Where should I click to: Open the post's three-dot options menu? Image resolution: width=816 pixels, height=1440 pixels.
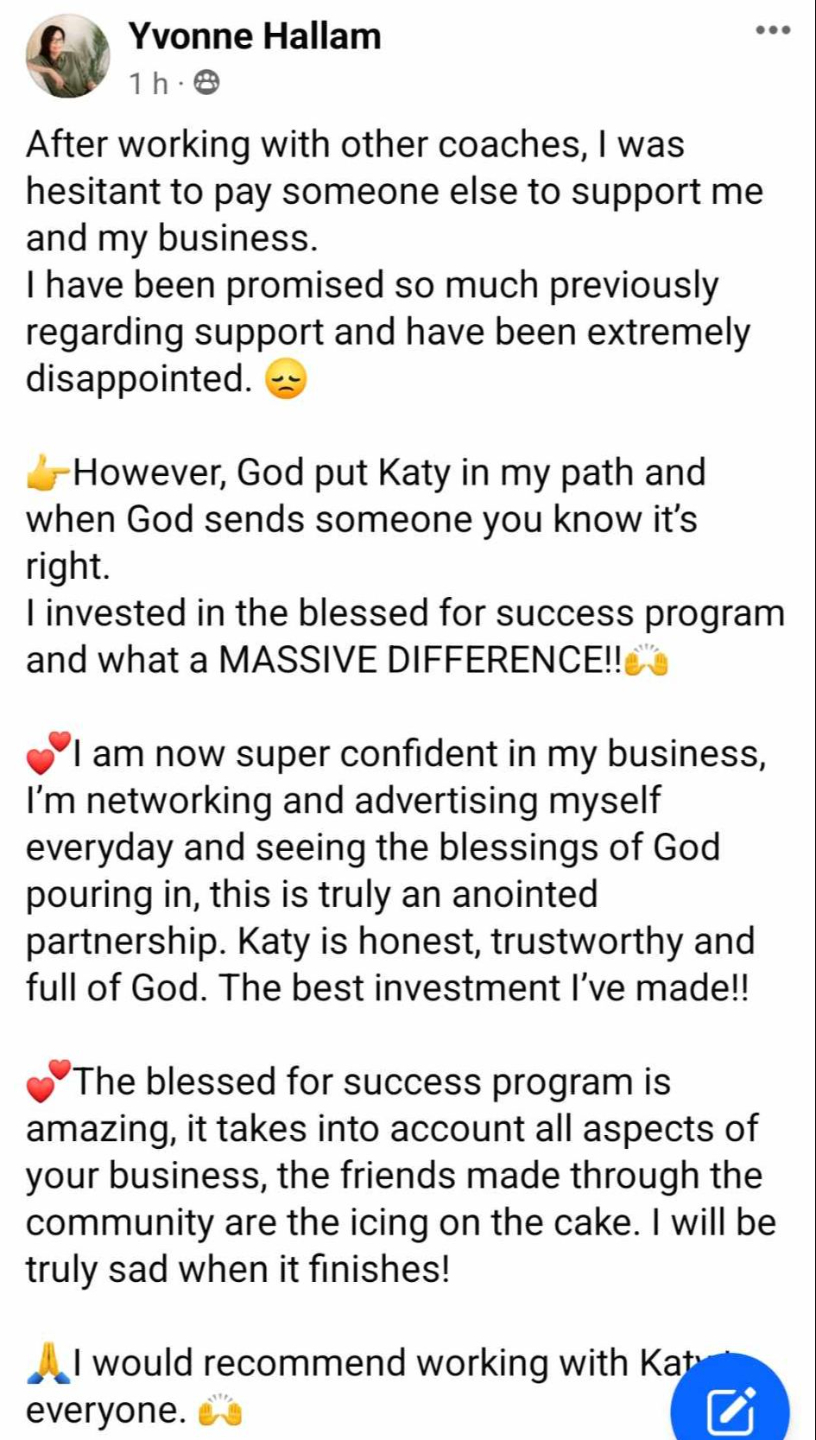click(x=773, y=30)
